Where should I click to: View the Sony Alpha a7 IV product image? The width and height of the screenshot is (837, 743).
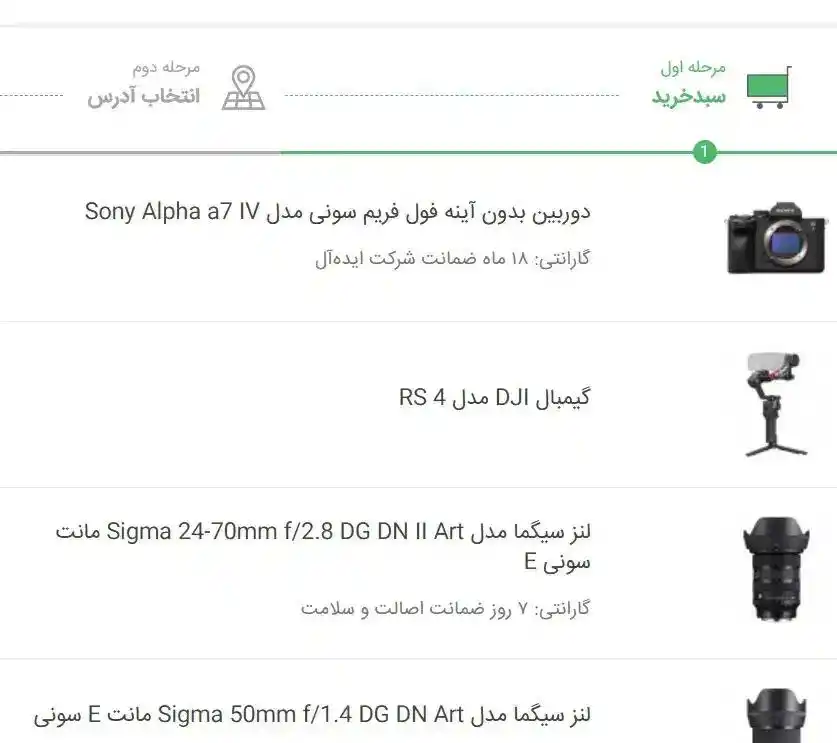[776, 239]
